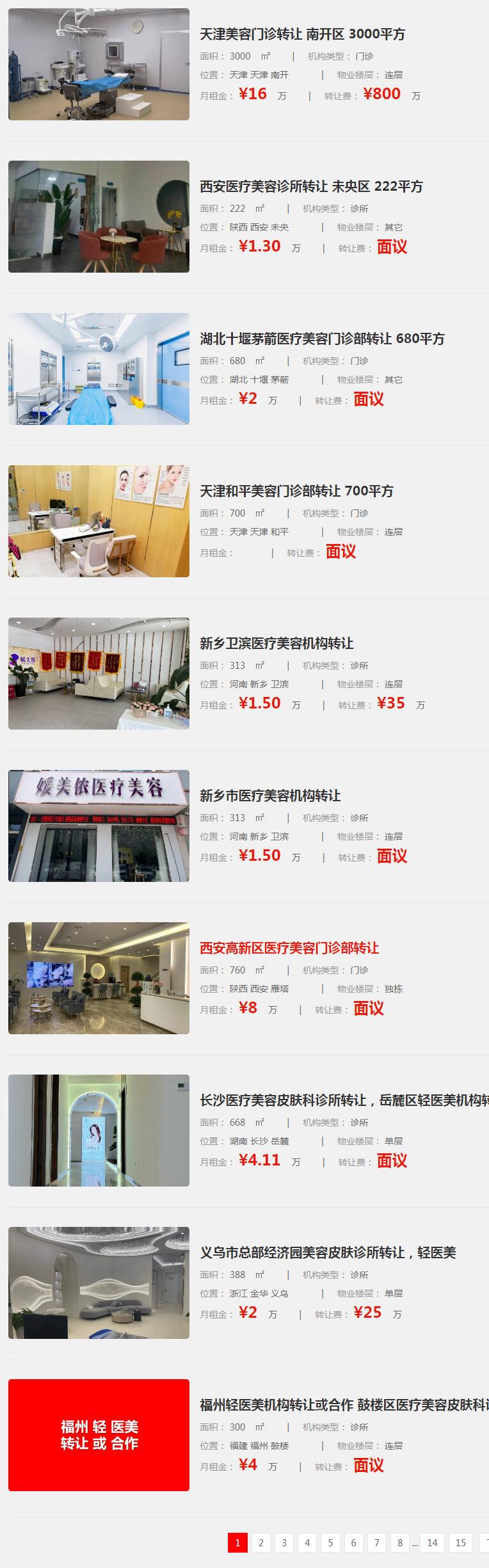Select page 7 in pagination

pos(376,1543)
